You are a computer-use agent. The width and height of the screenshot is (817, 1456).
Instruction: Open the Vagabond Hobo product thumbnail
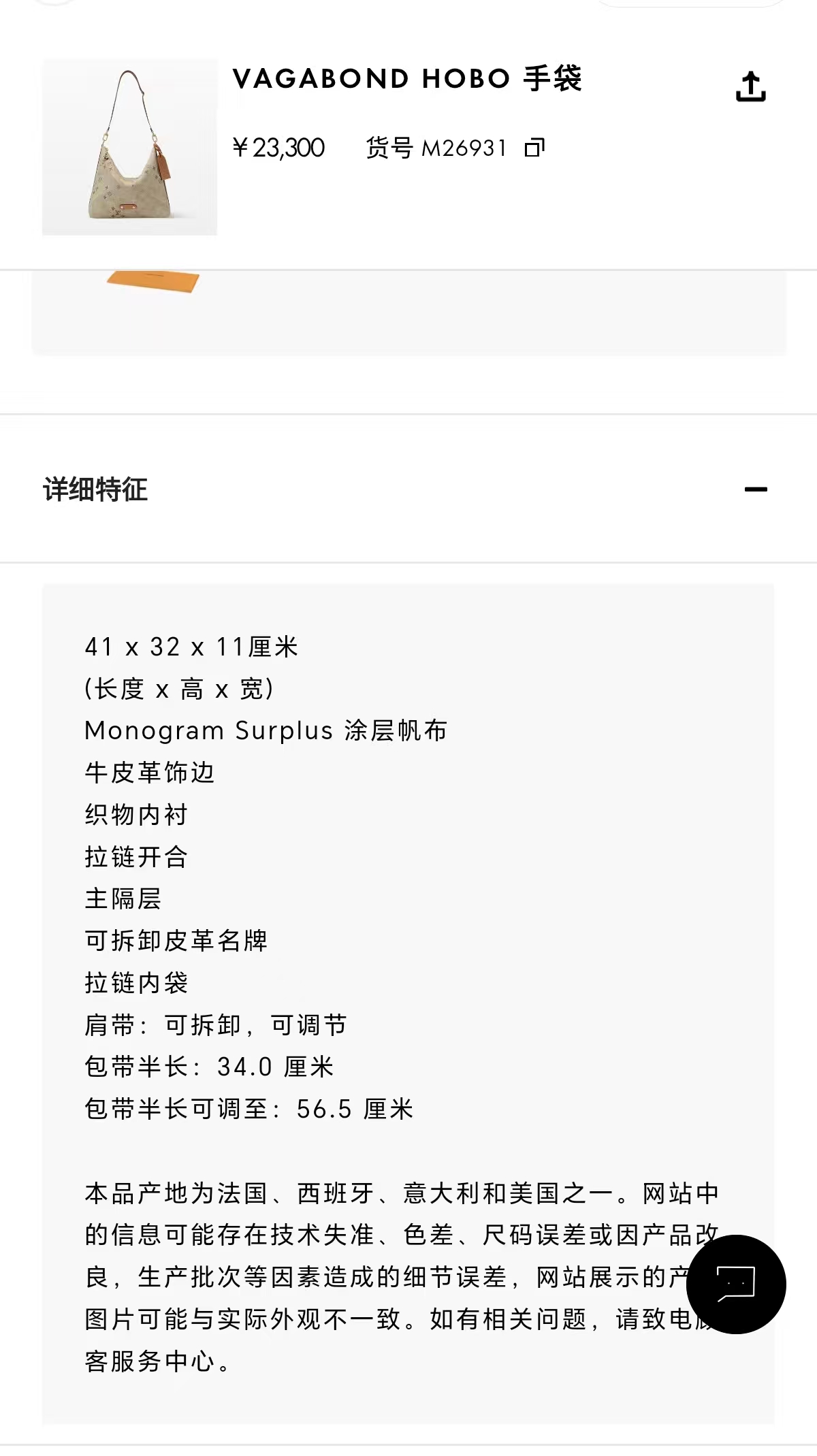tap(129, 147)
